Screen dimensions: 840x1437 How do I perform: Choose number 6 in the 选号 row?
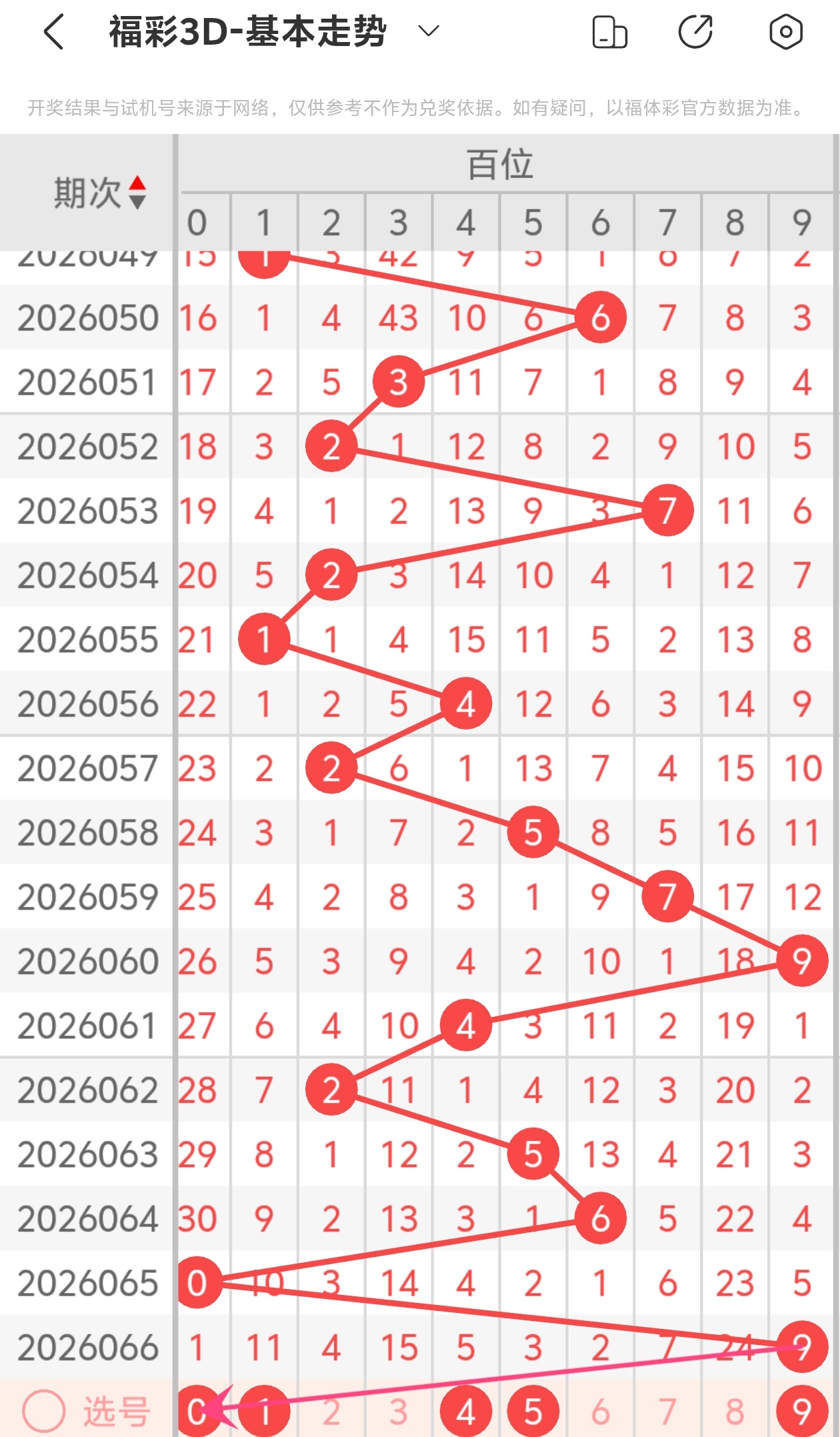[x=600, y=1411]
